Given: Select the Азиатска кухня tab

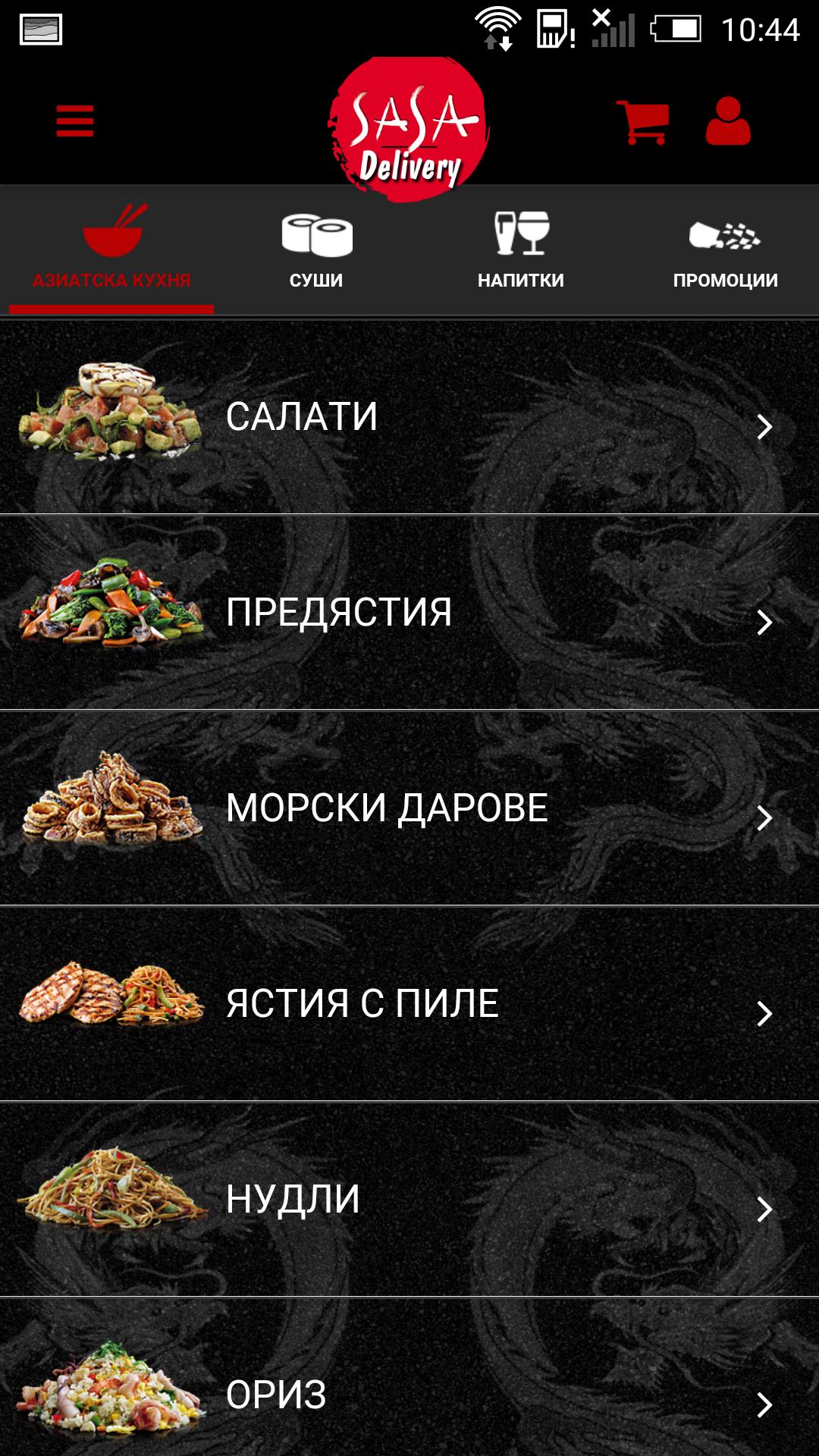Looking at the screenshot, I should [x=111, y=252].
